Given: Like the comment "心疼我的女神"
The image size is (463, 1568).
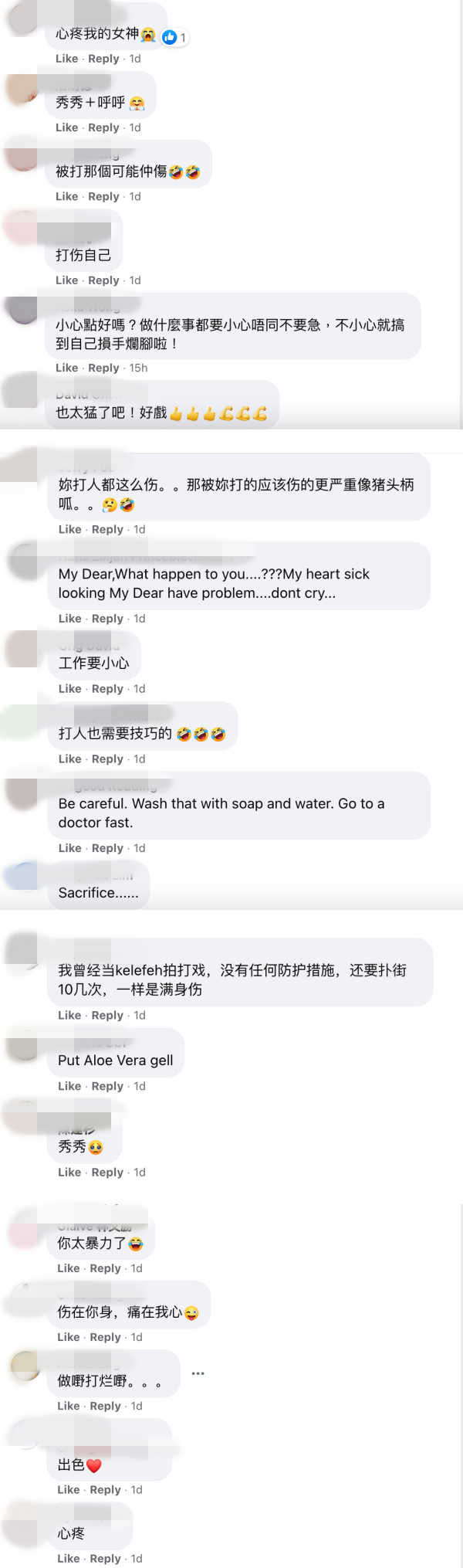Looking at the screenshot, I should pos(66,59).
